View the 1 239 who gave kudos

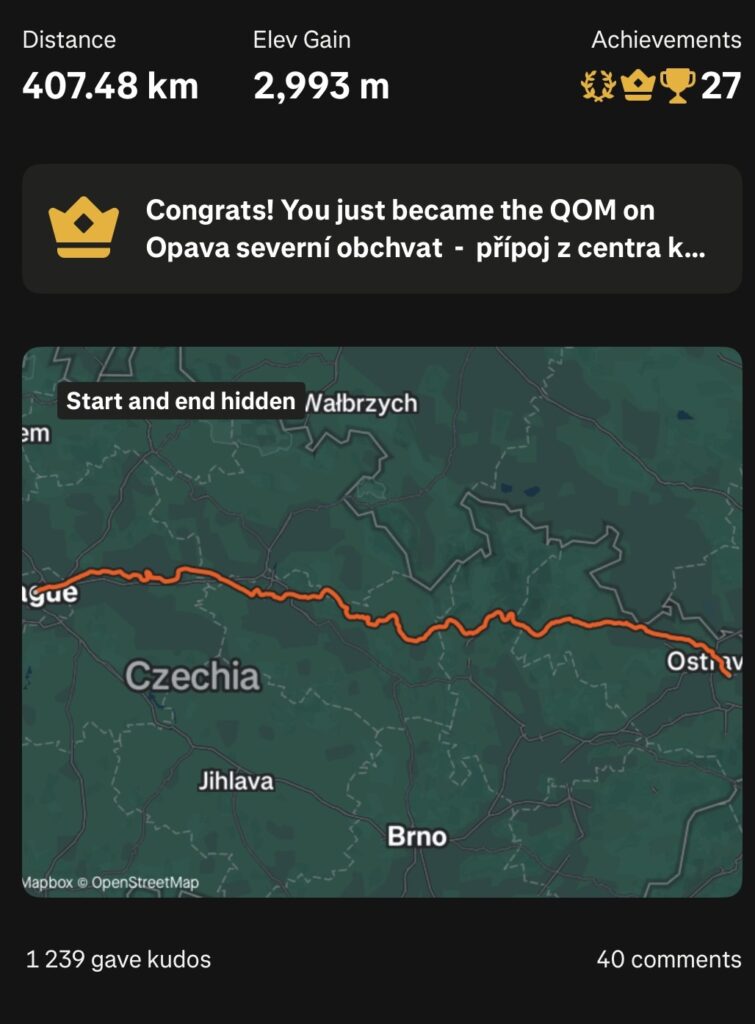[118, 960]
